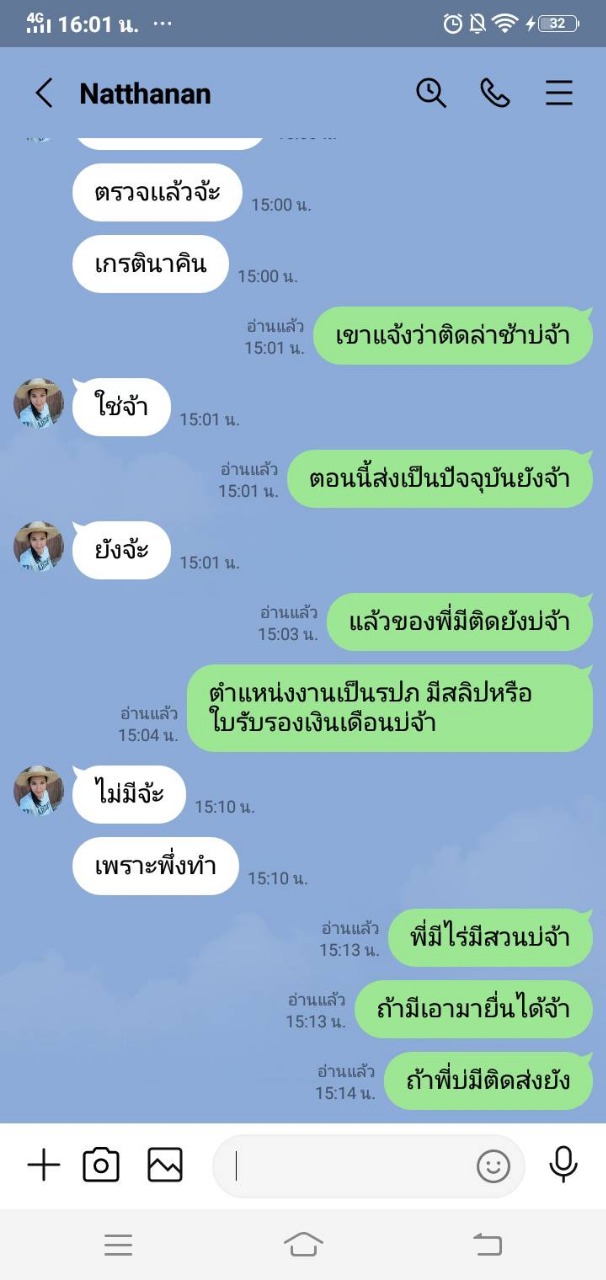Start a voice call with Natthanan
The width and height of the screenshot is (606, 1280).
tap(495, 93)
